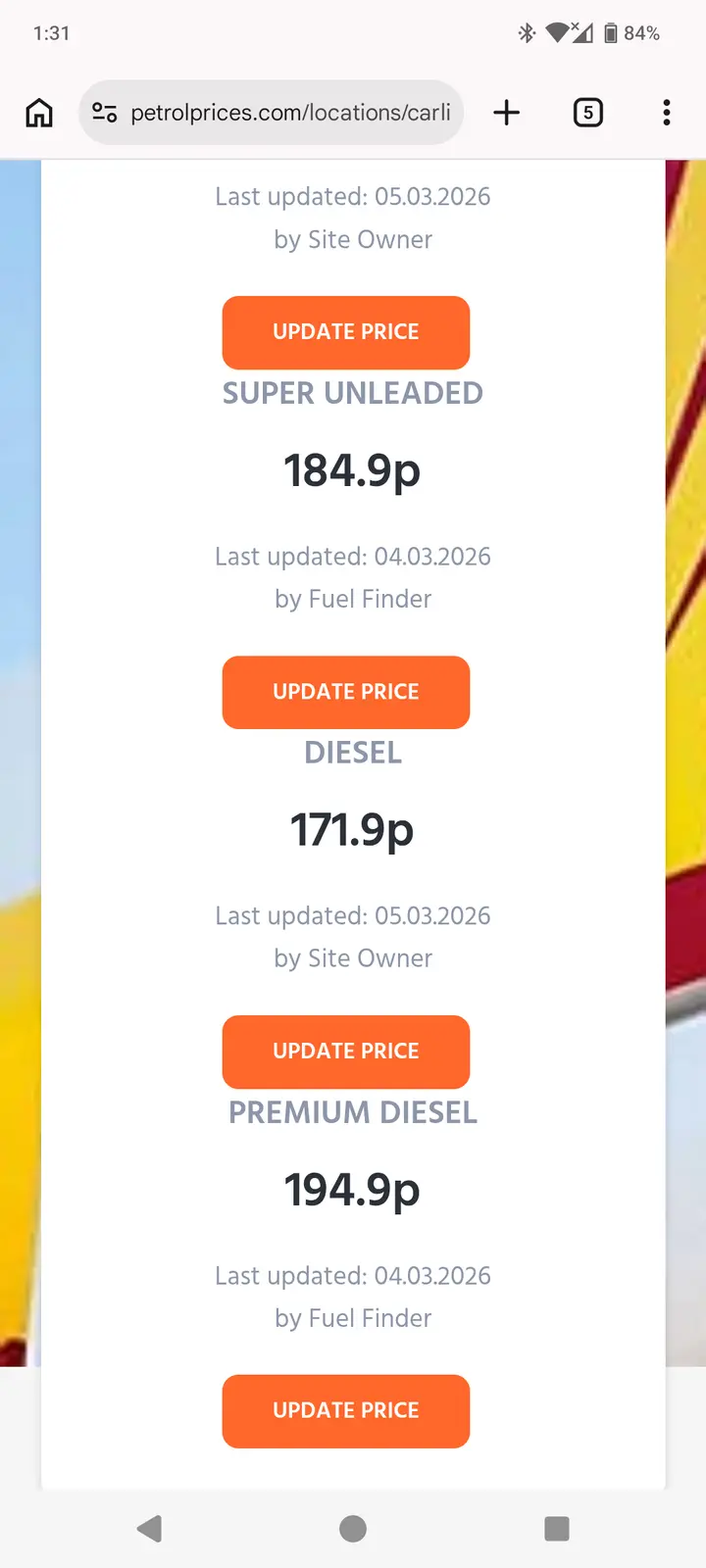Update the Super Unleaded 184.9p price
The height and width of the screenshot is (1568, 706).
[346, 692]
